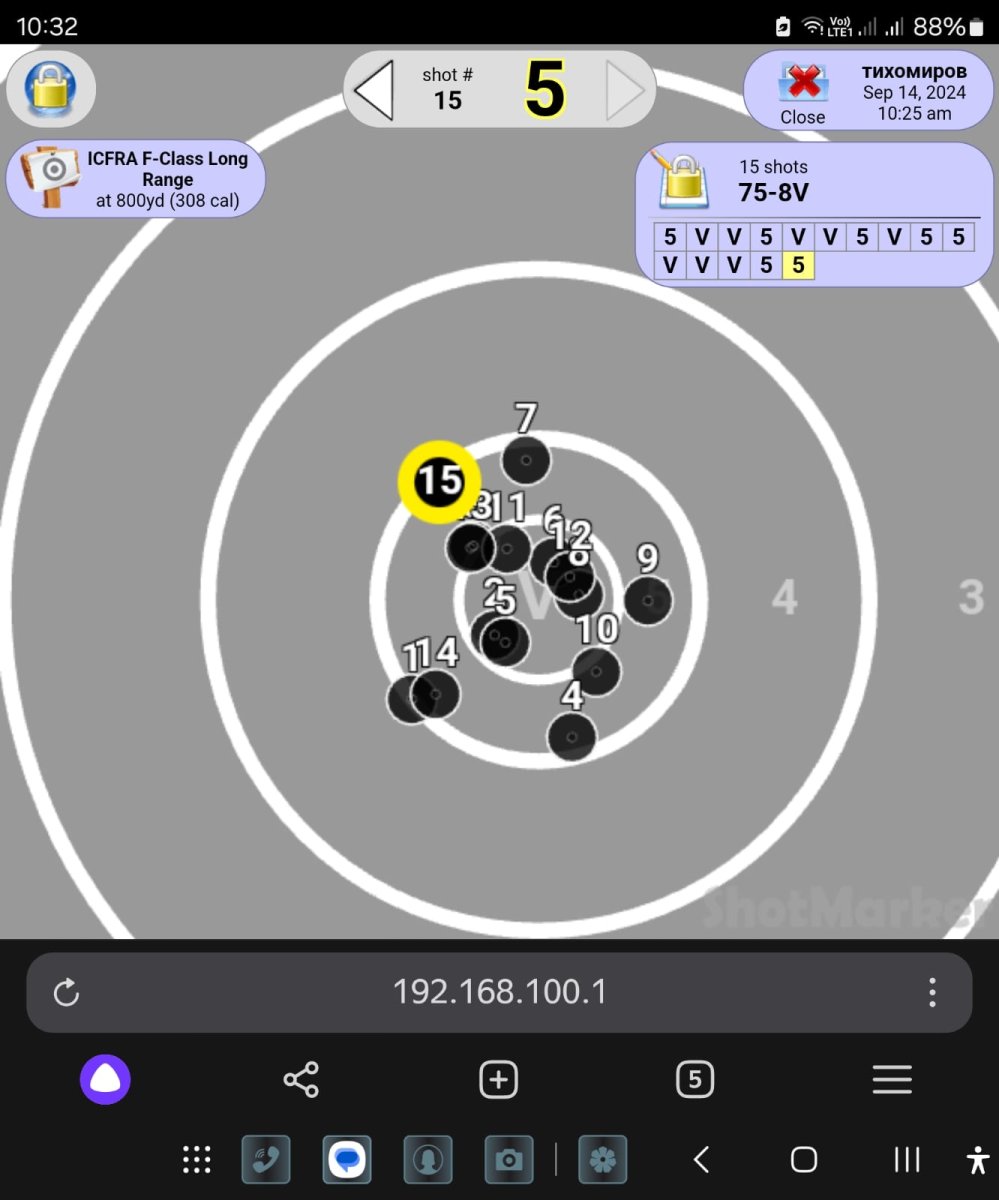Open a new browser tab

(498, 1080)
